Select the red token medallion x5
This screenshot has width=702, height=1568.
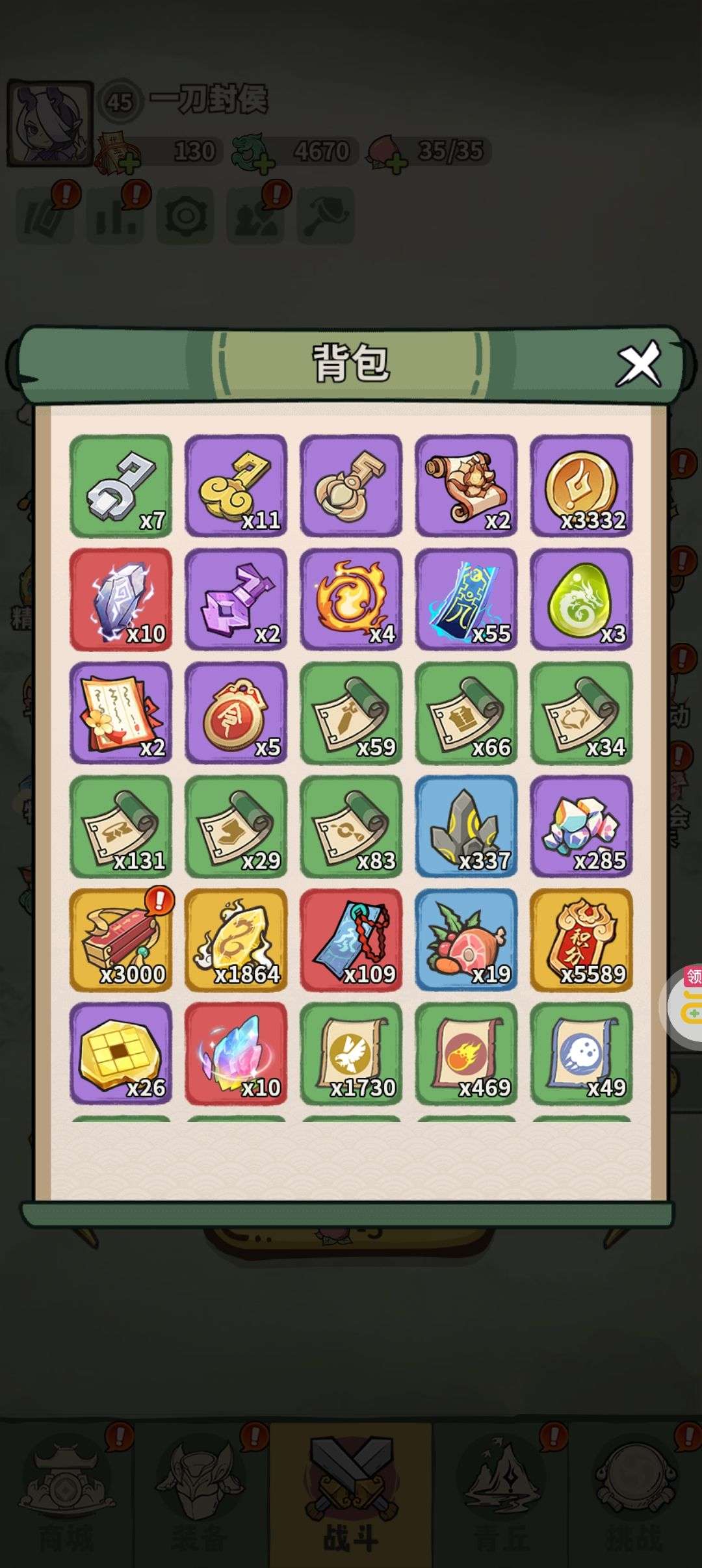(236, 713)
